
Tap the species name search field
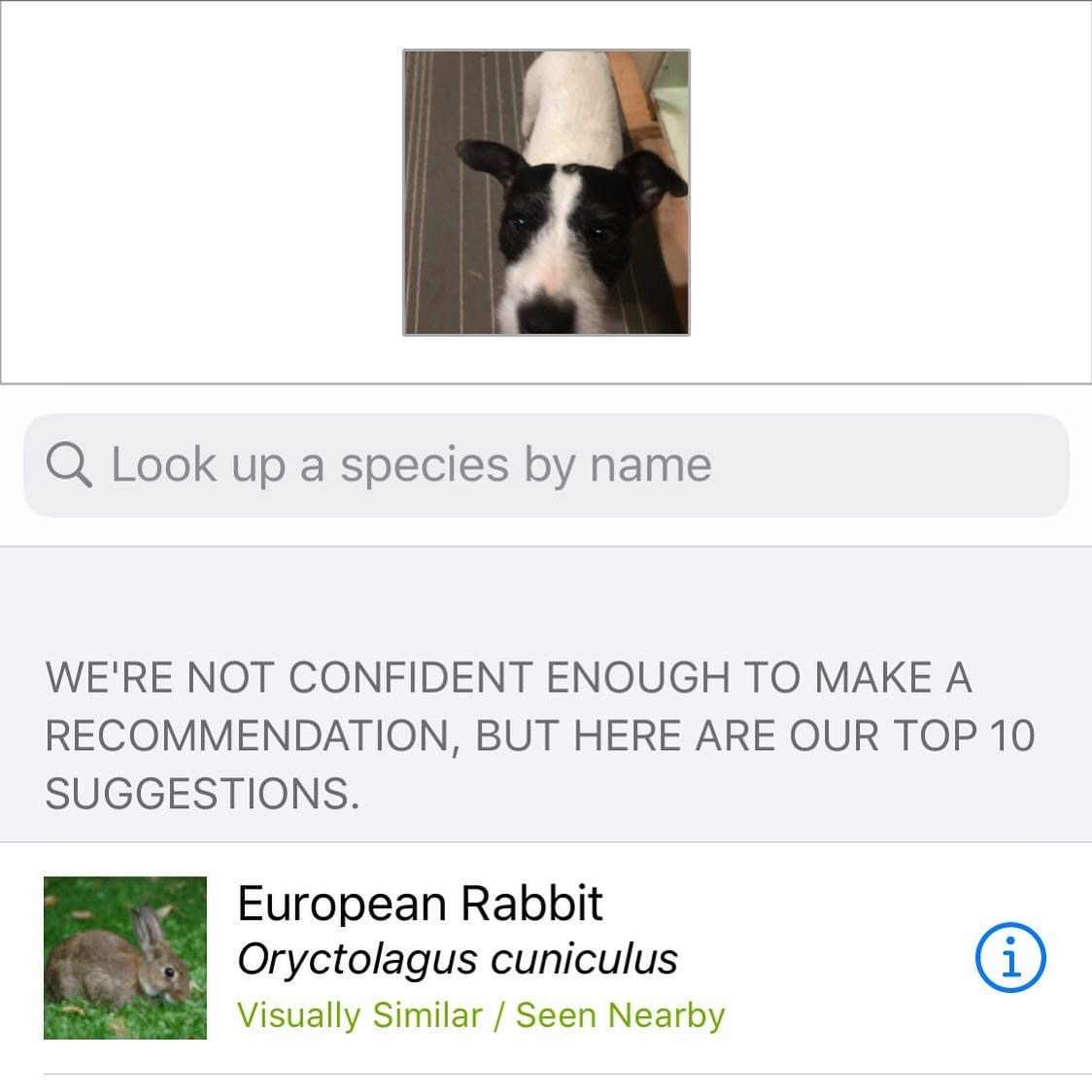[545, 465]
